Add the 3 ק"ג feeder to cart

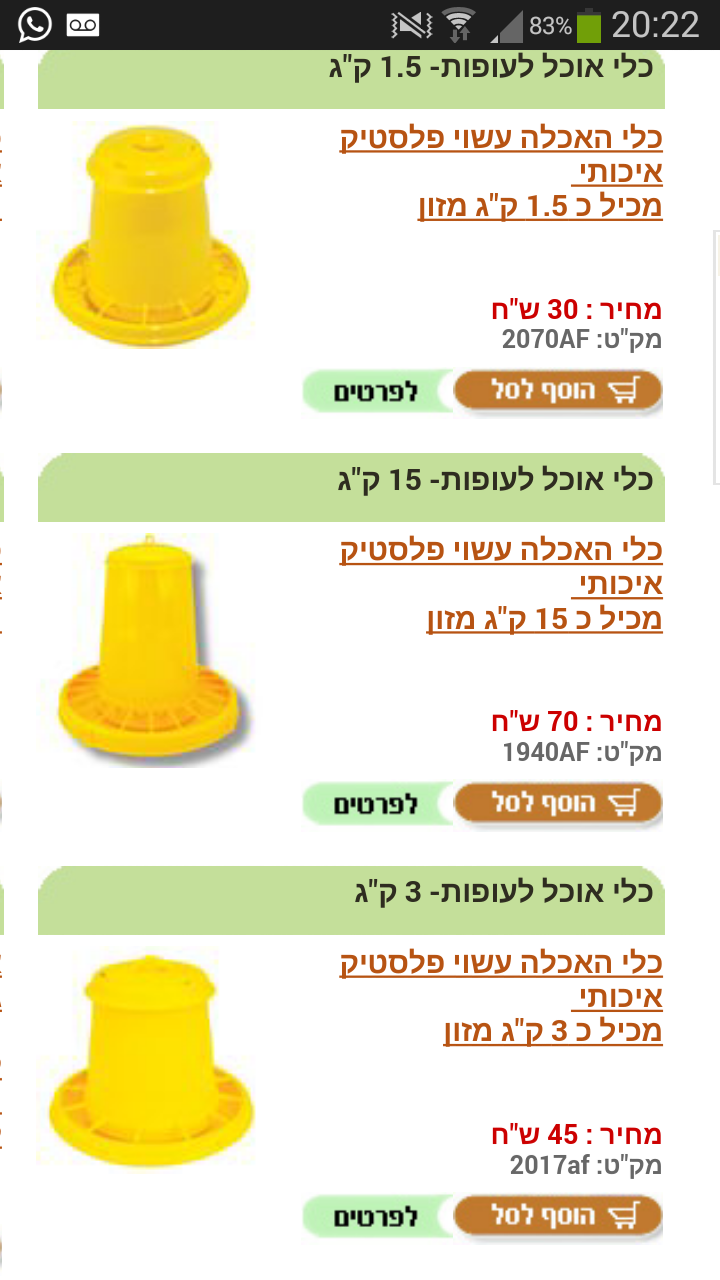558,1216
